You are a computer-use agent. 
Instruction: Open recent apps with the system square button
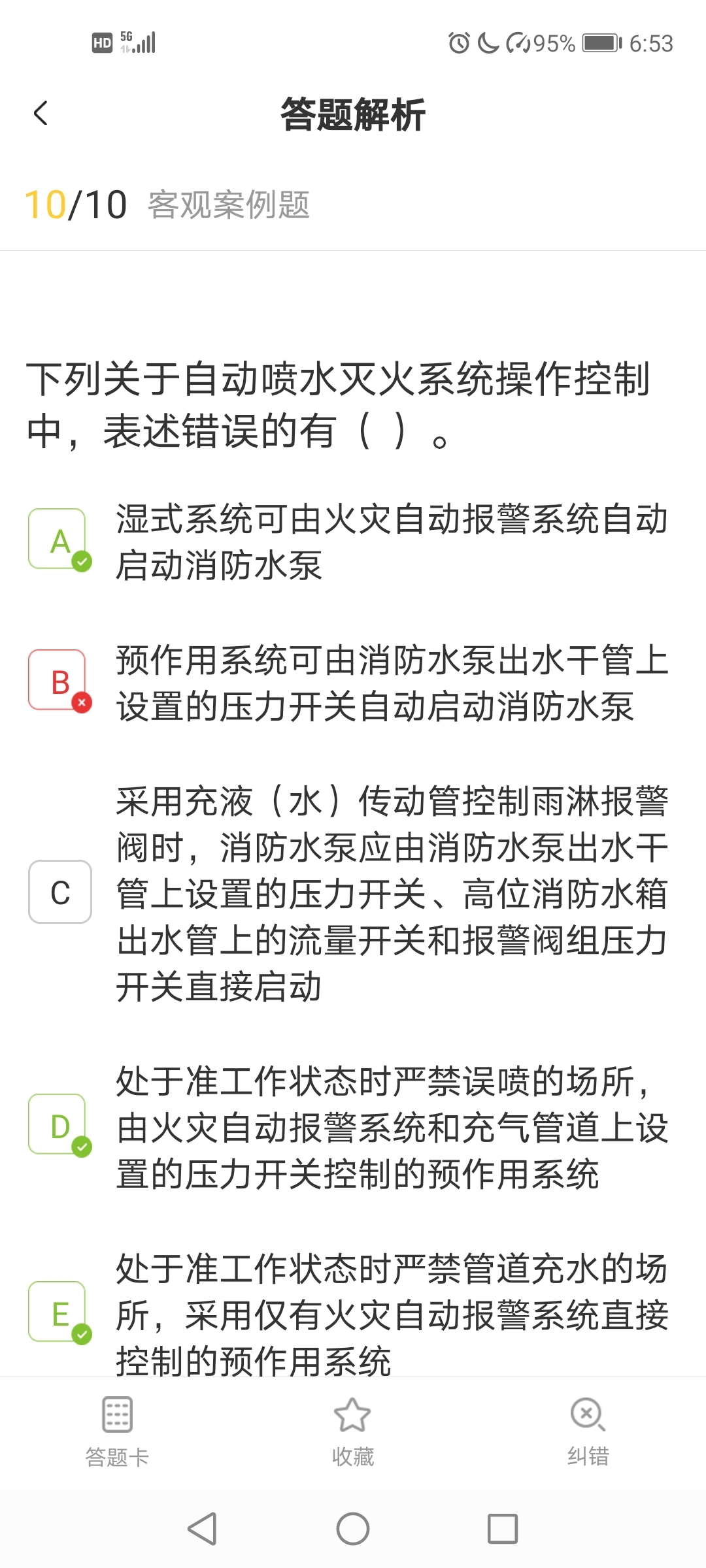pos(503,1529)
